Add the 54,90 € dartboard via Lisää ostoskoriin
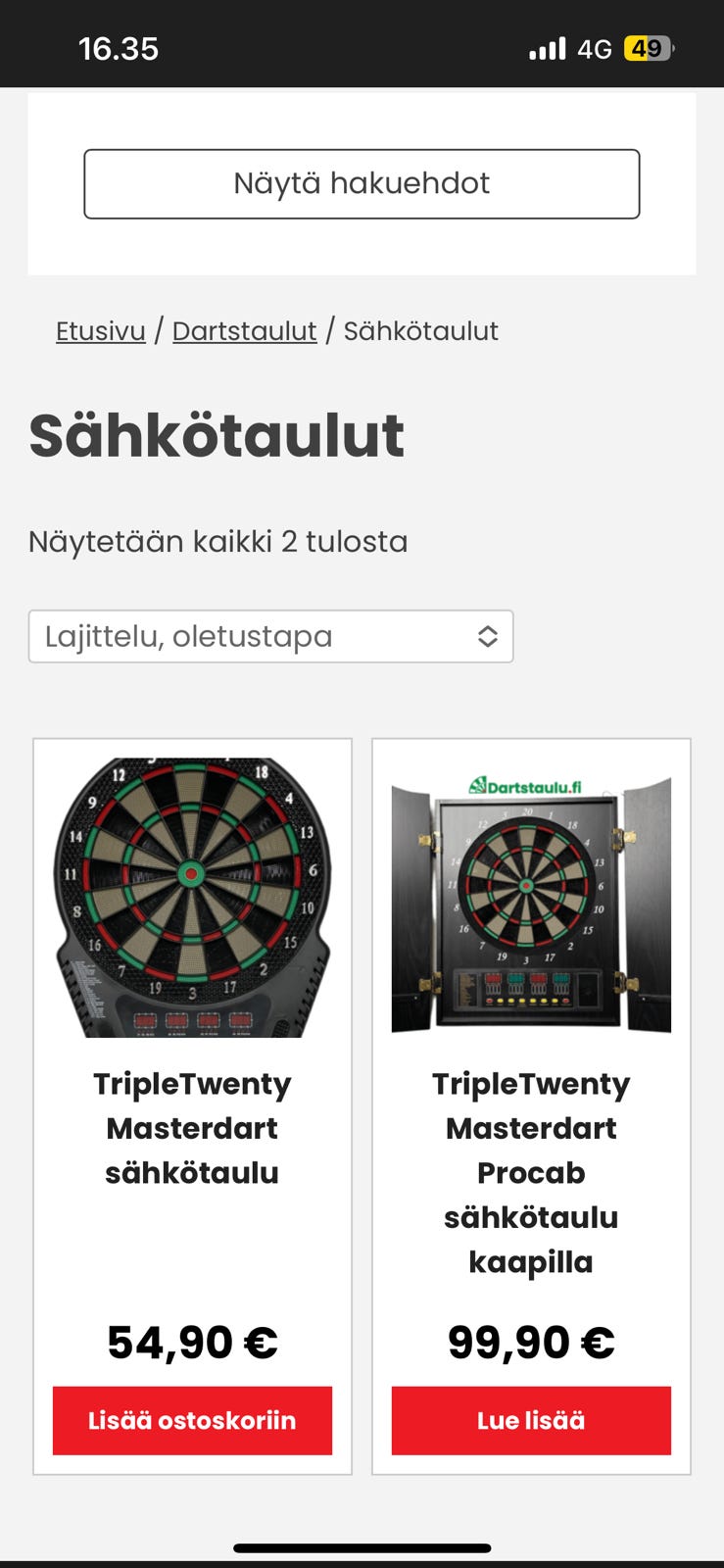Image resolution: width=724 pixels, height=1568 pixels. 192,1420
